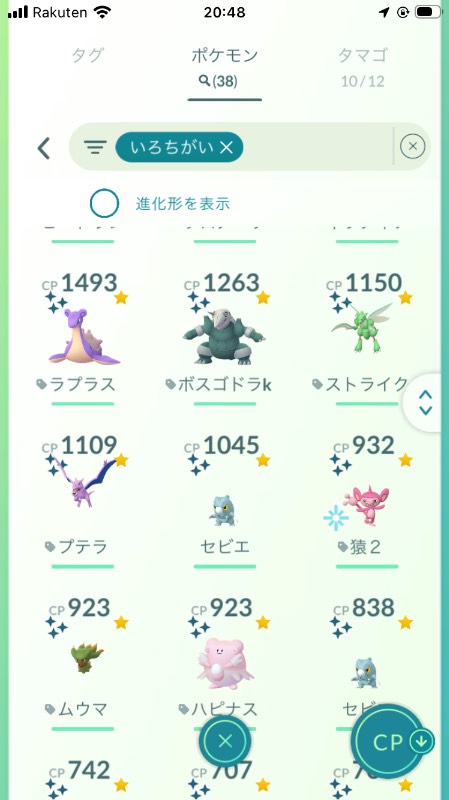Switch to the タマゴ tab
Image resolution: width=449 pixels, height=800 pixels.
coord(363,67)
